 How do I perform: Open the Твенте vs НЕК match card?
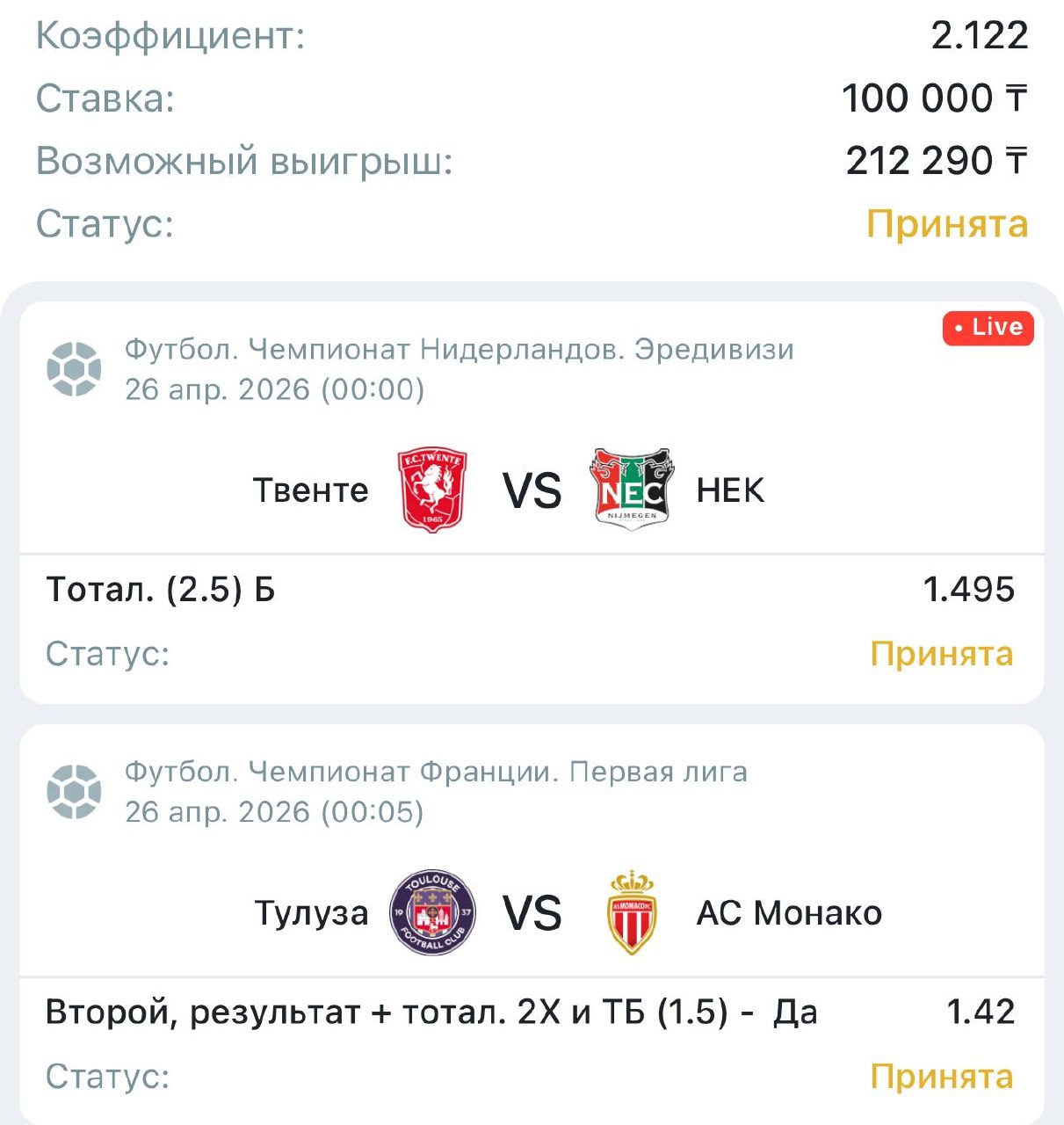click(x=532, y=490)
